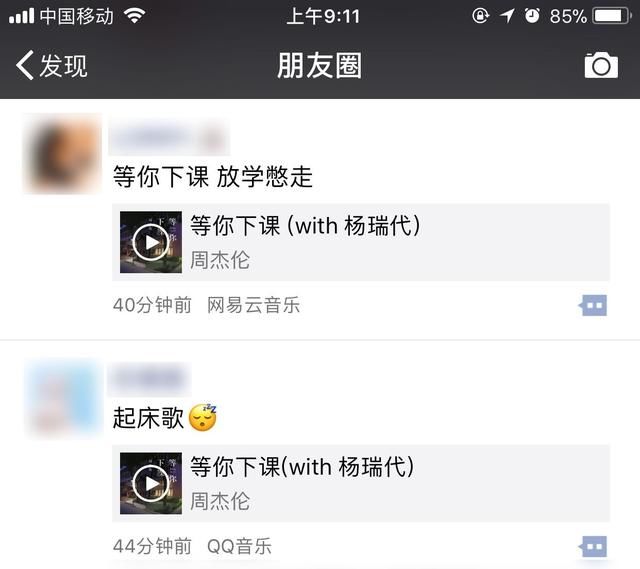The width and height of the screenshot is (640, 569).
Task: Go back to 发现
Action: [52, 66]
